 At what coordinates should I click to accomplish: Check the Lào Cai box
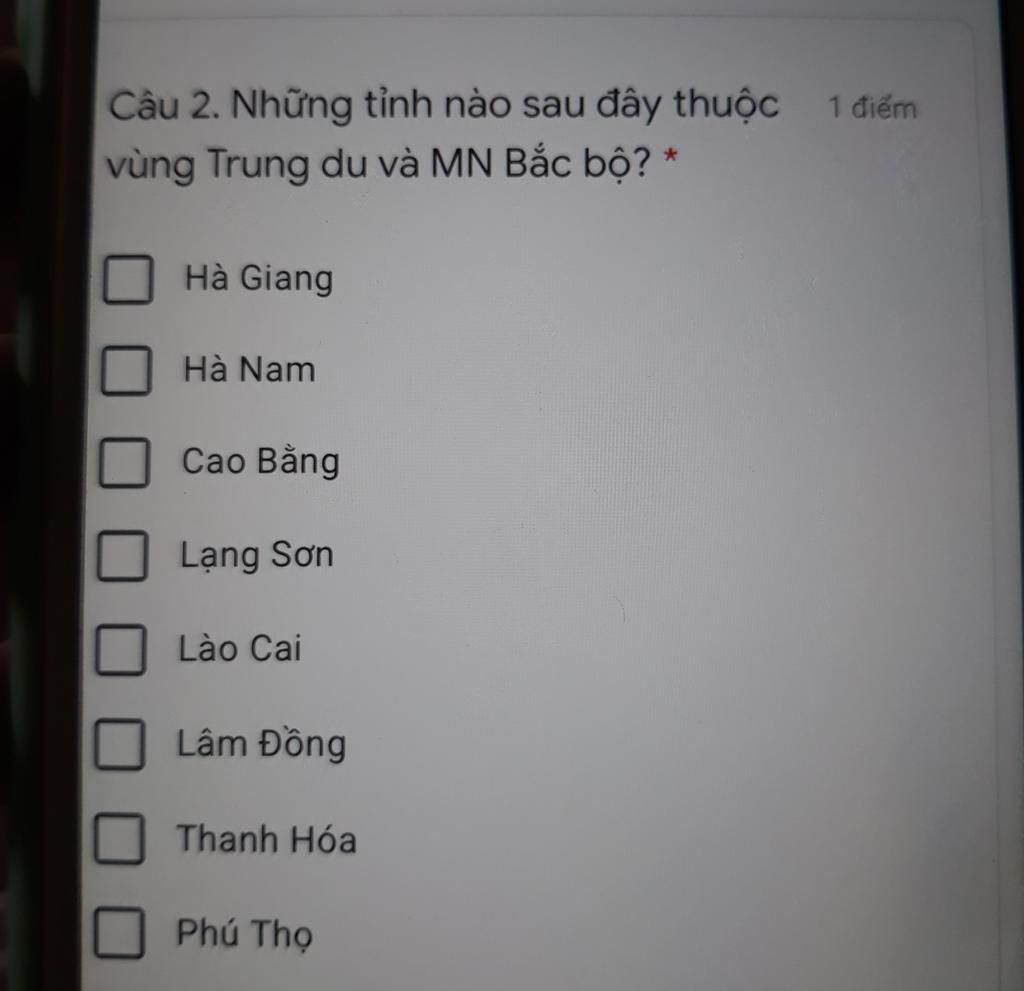coord(120,650)
